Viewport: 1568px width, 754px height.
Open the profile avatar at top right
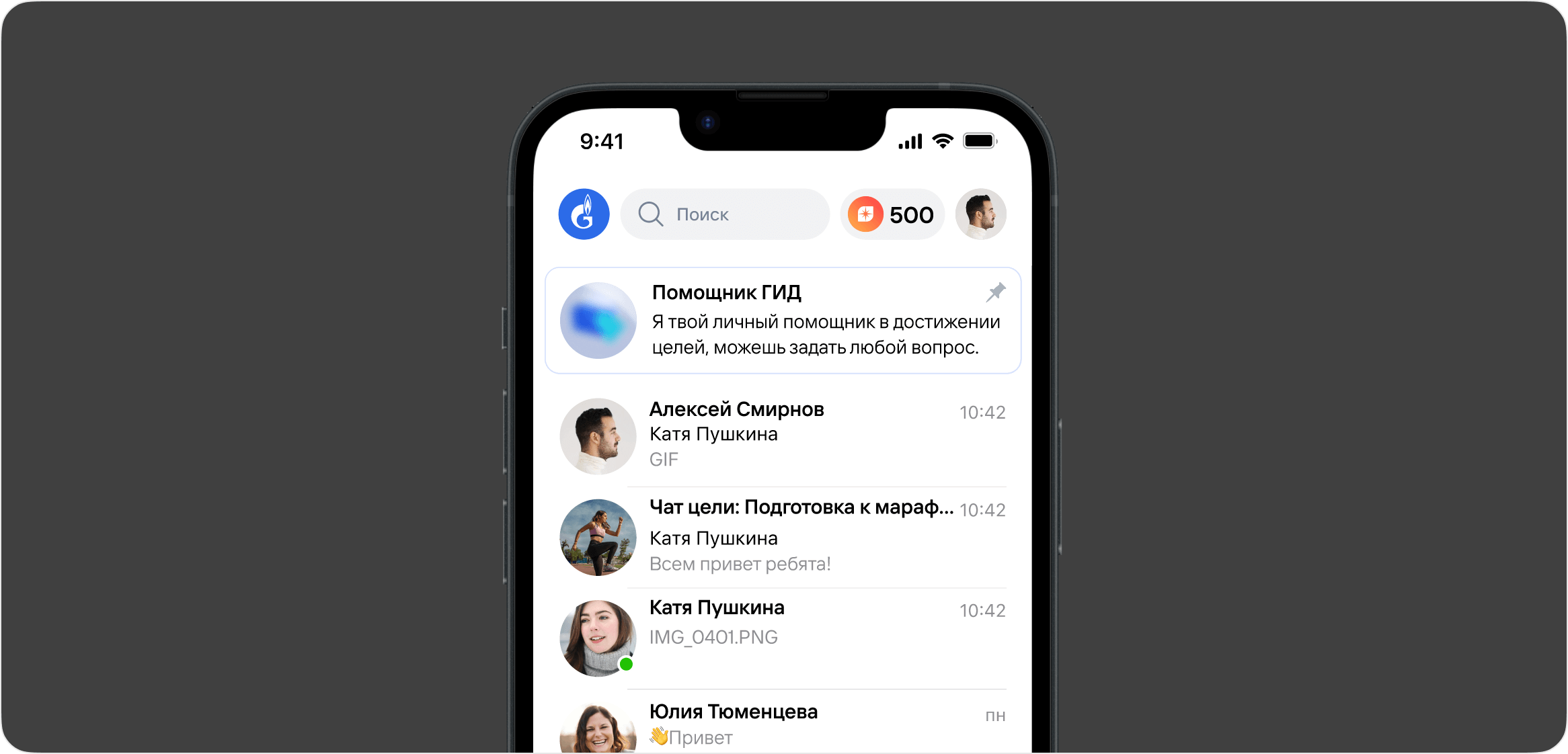pos(980,214)
